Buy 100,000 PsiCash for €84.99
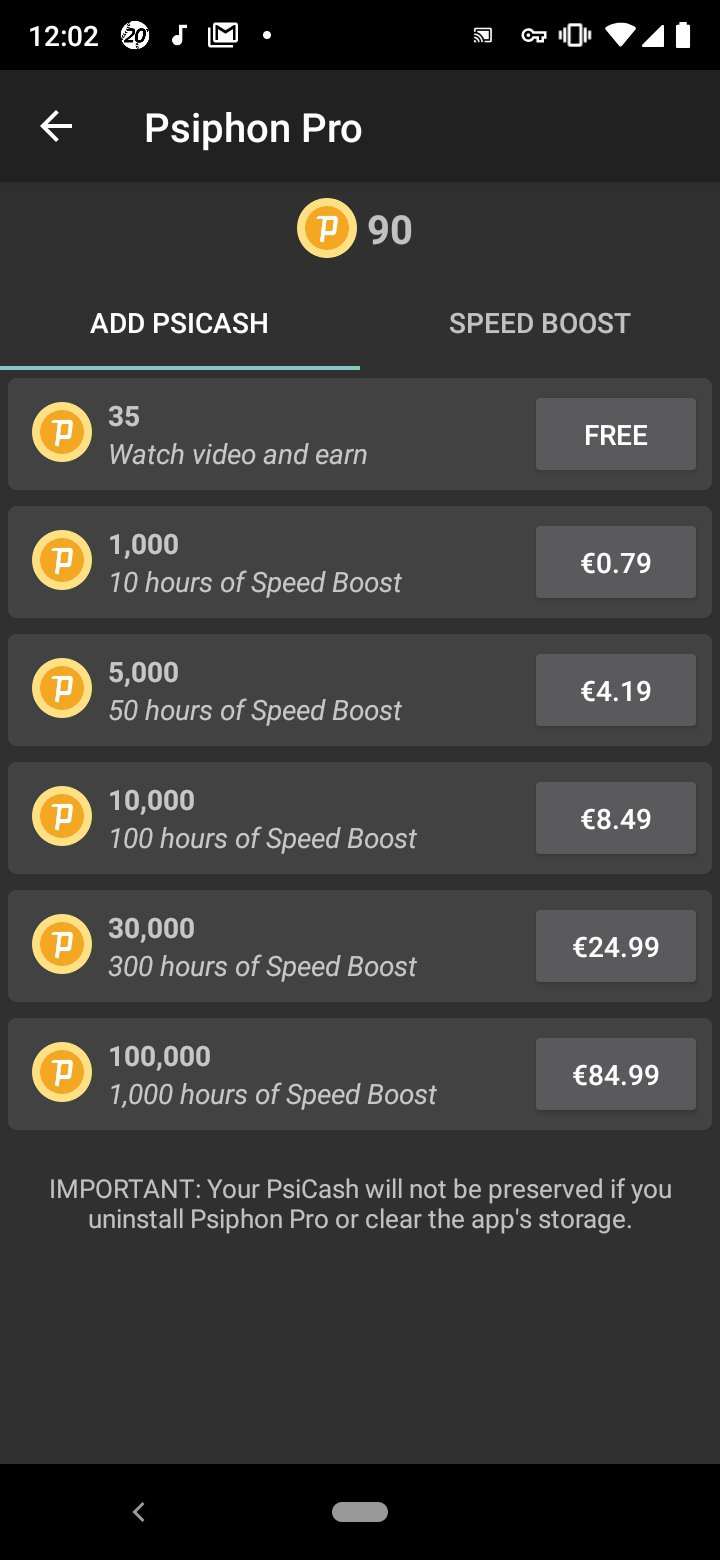 pyautogui.click(x=615, y=1075)
